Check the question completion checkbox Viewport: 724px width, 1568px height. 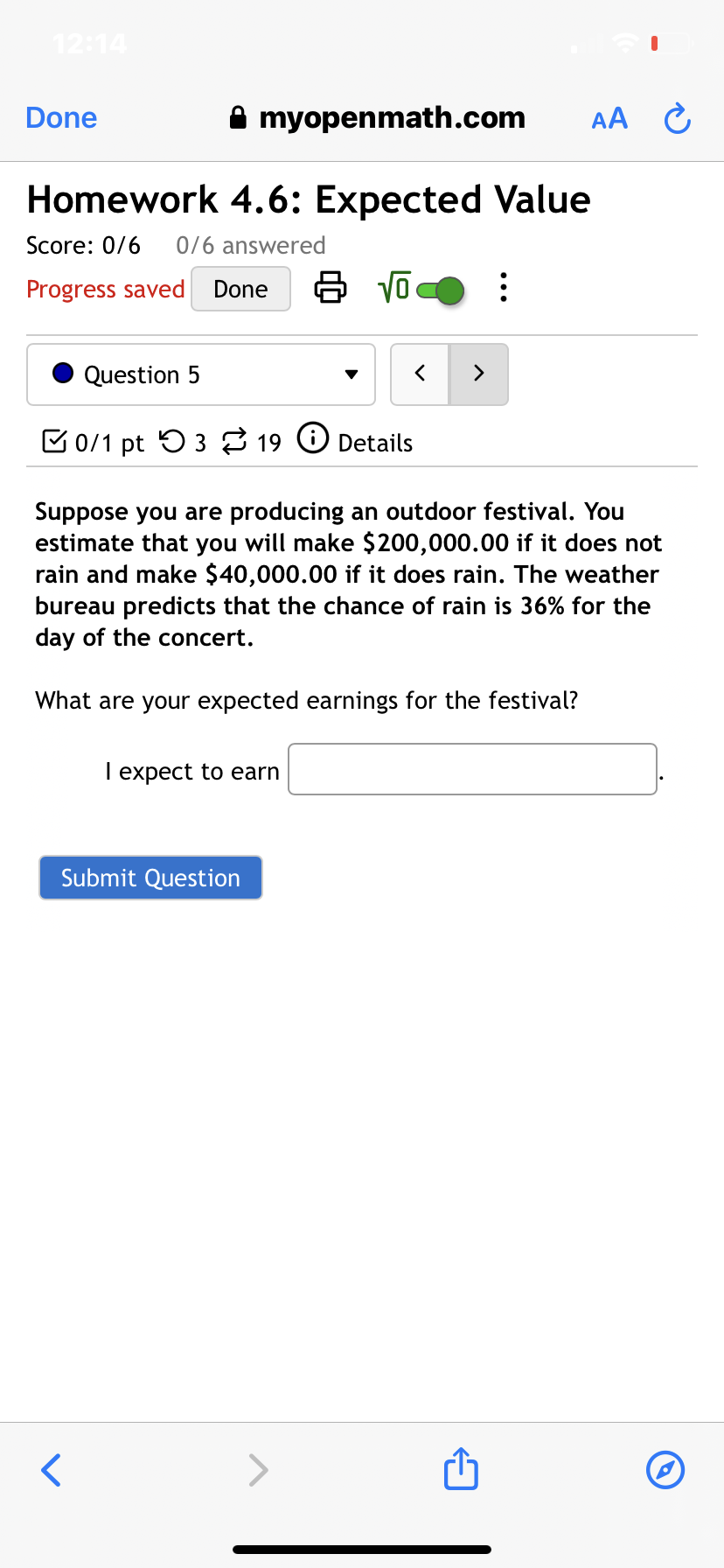54,441
